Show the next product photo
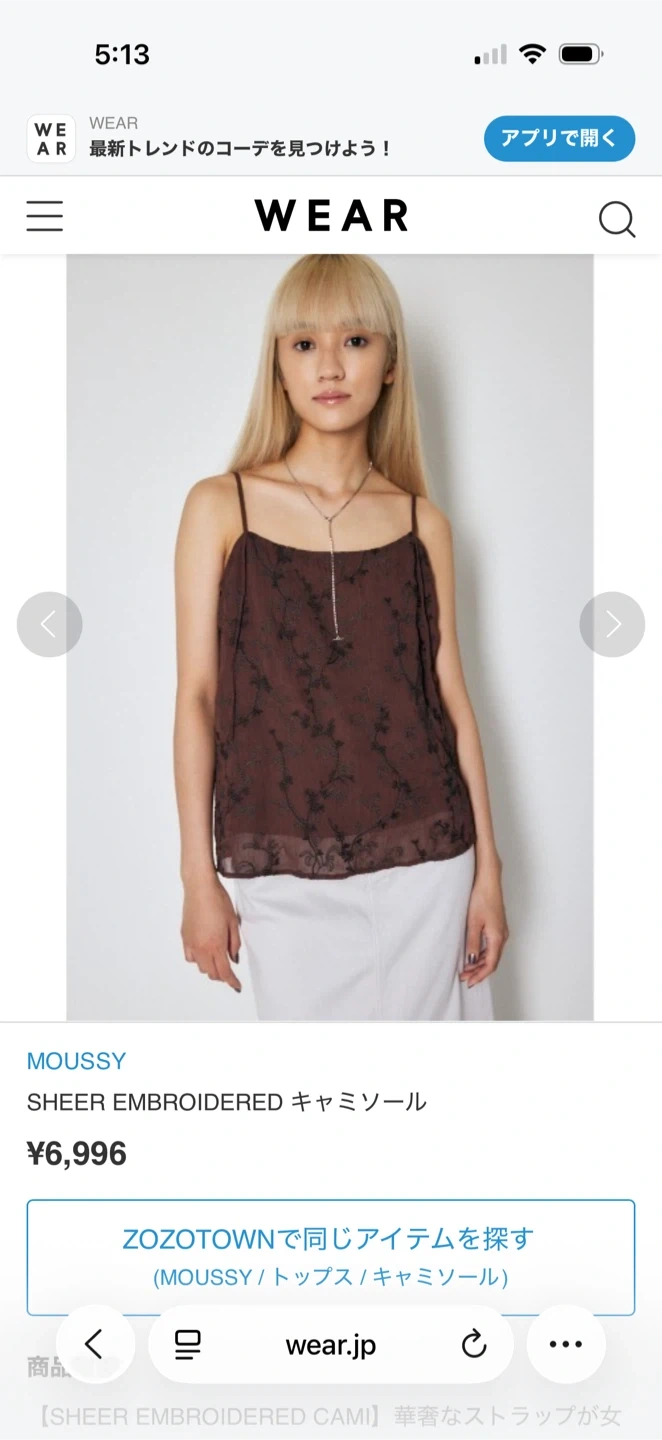Viewport: 662px width, 1440px height. coord(612,625)
